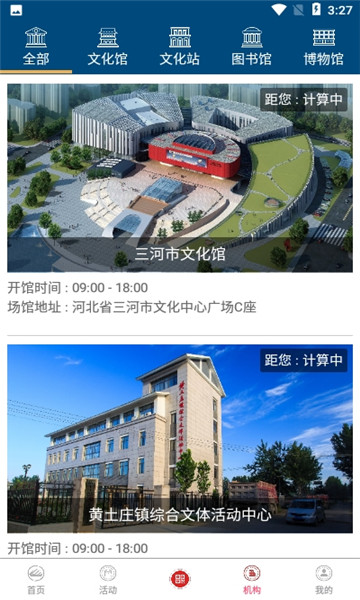The width and height of the screenshot is (360, 600).
Task: Open the 机构 tab in bottom bar
Action: click(x=252, y=579)
